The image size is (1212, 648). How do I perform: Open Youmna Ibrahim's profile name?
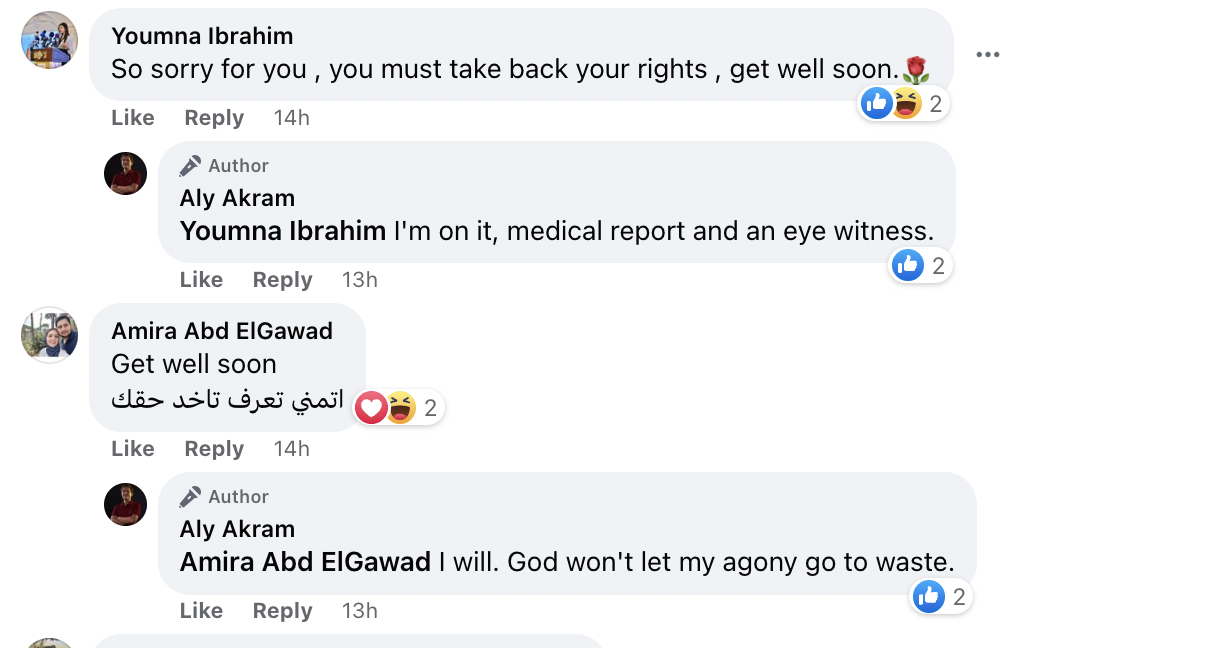click(x=202, y=36)
